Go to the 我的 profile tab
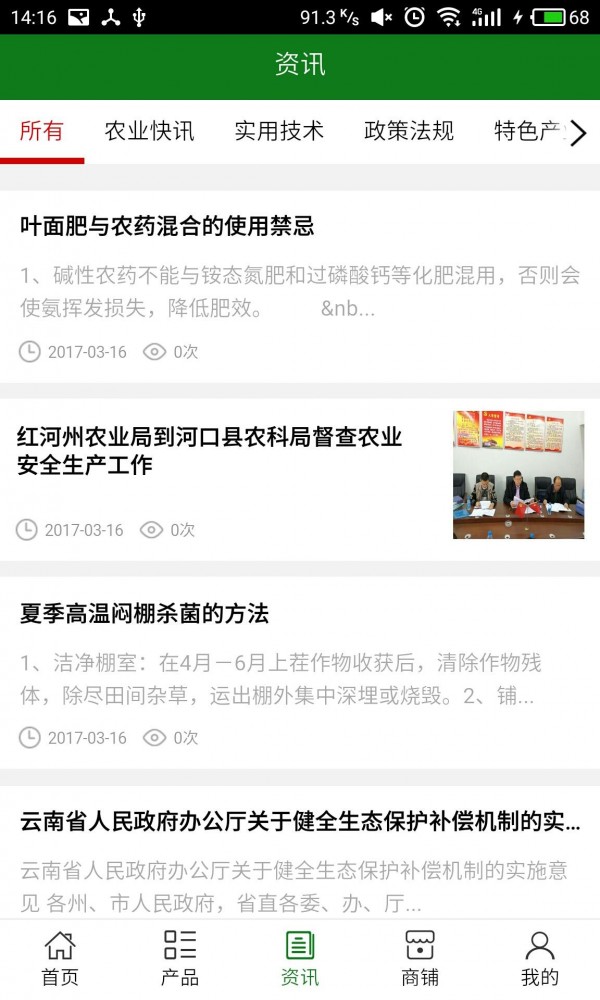The height and width of the screenshot is (1000, 600). (x=540, y=958)
